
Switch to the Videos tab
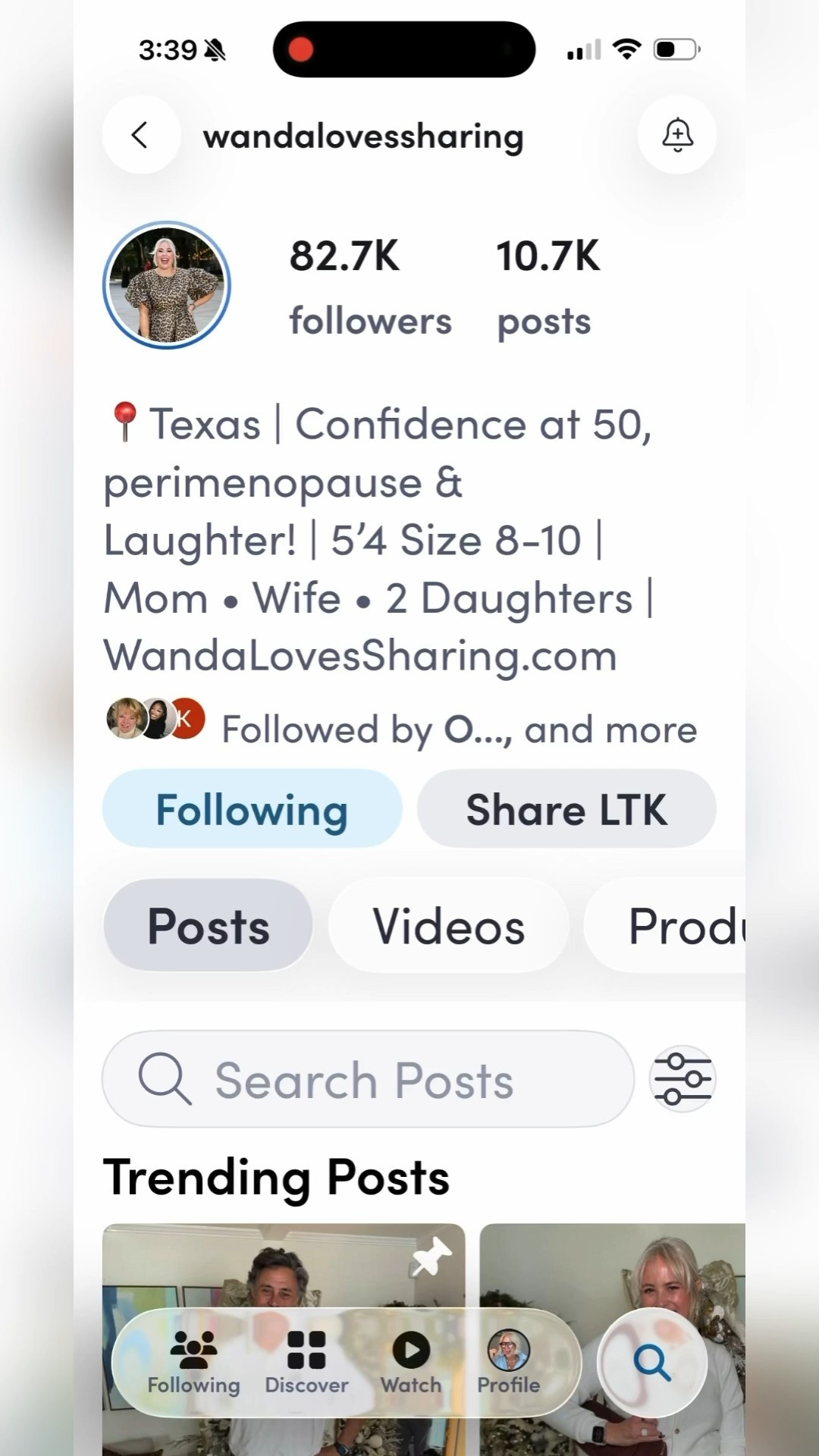tap(447, 925)
